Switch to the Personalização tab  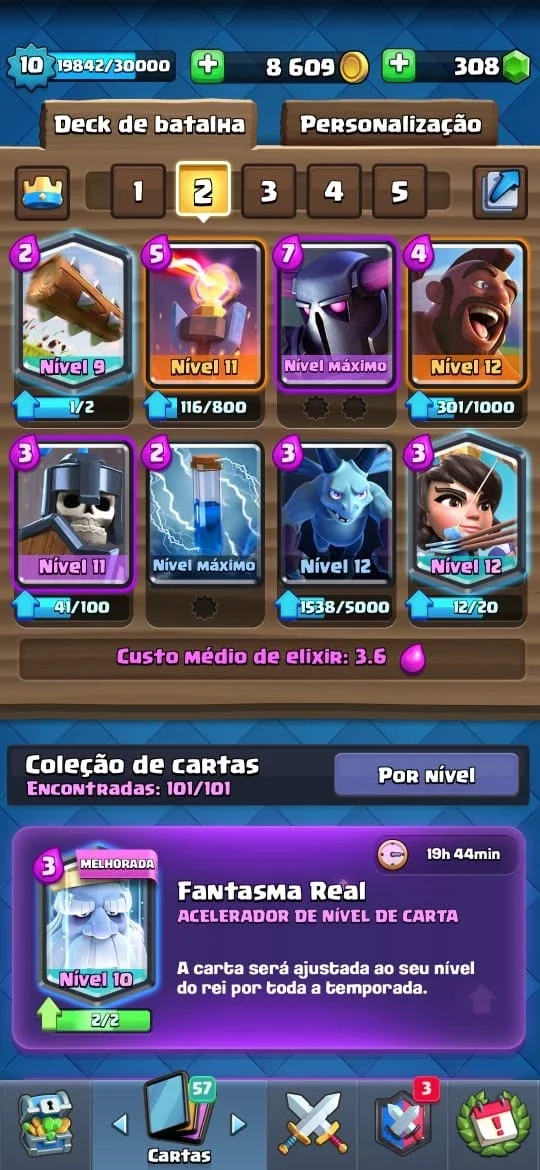coord(390,124)
